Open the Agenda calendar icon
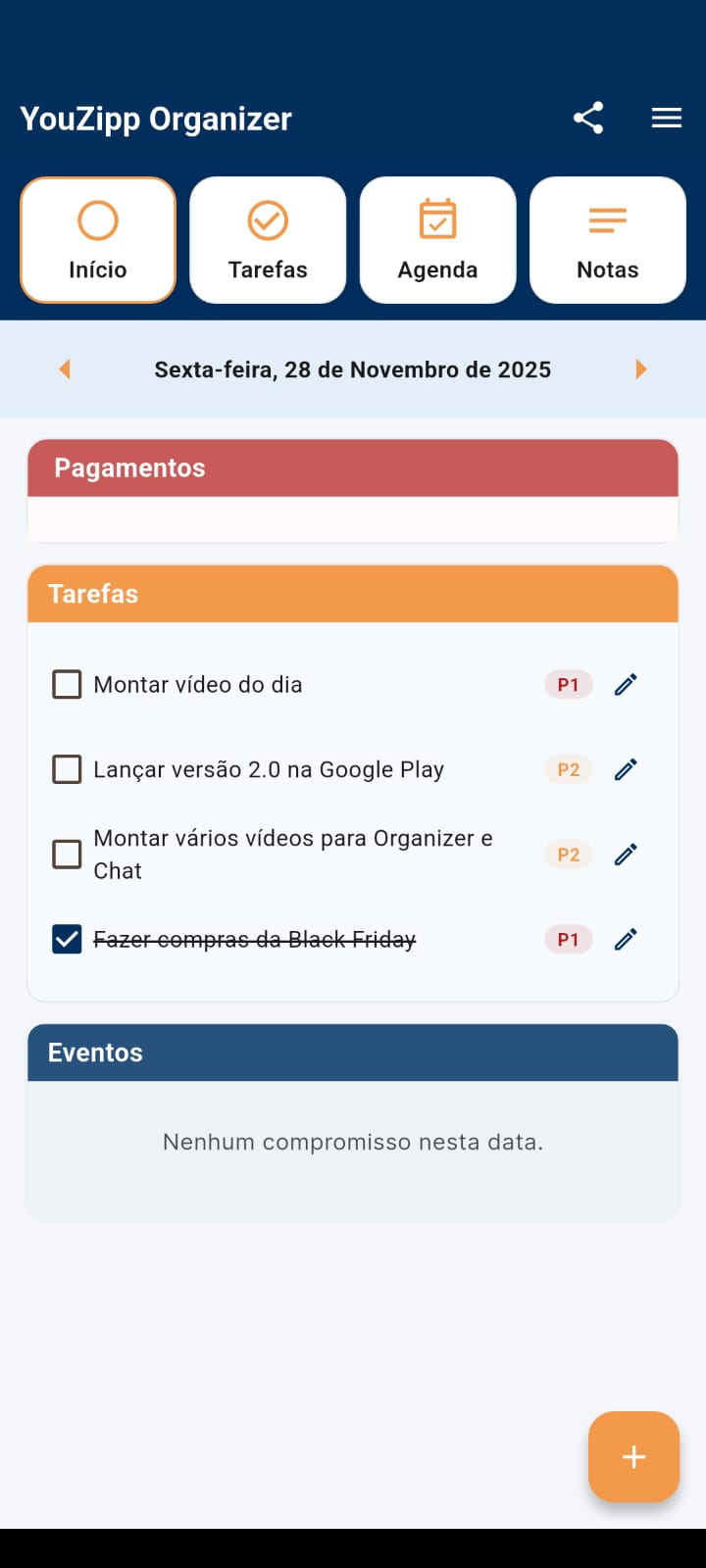Image resolution: width=706 pixels, height=1568 pixels. pos(438,220)
